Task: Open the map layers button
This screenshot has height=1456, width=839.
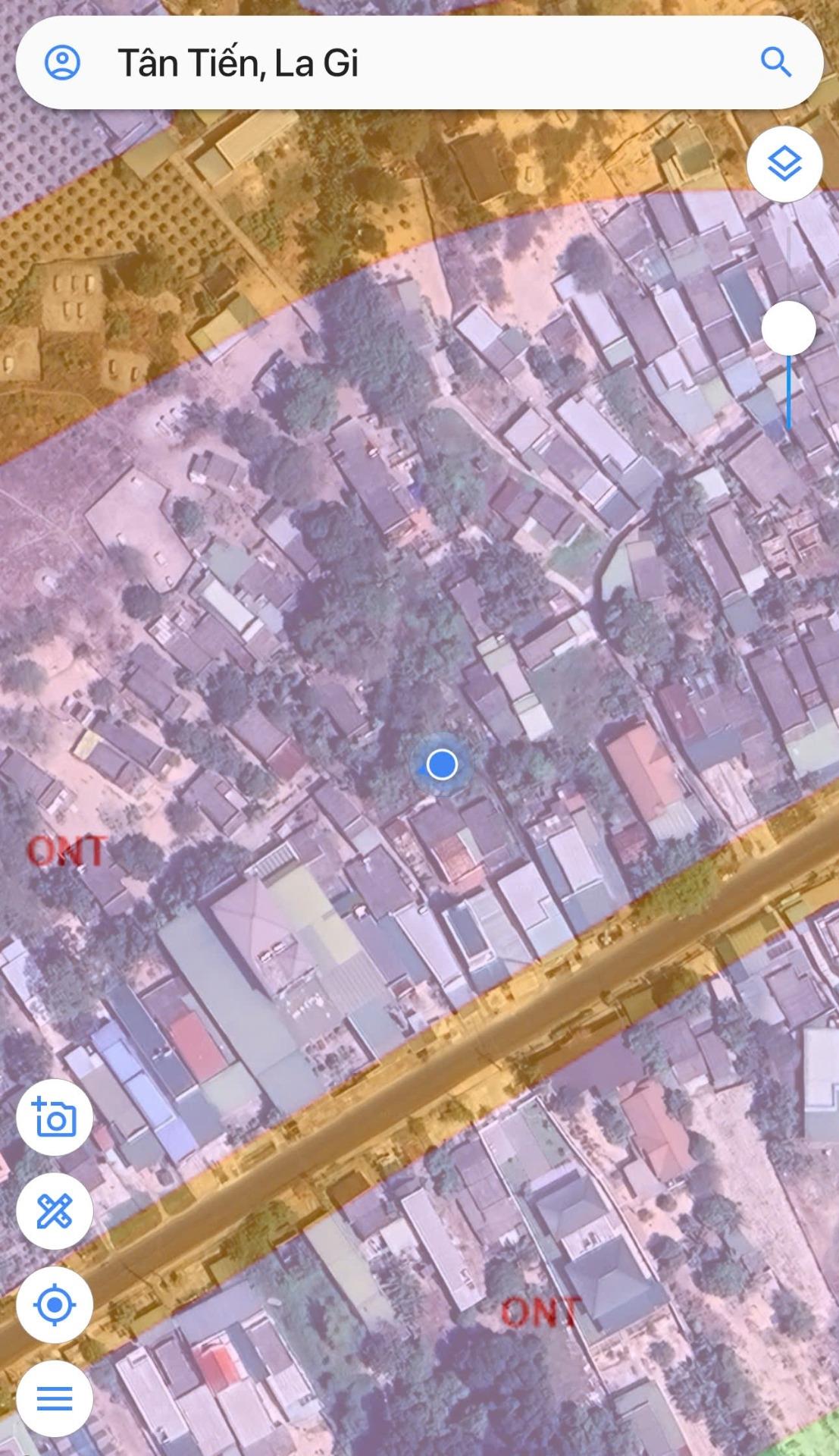Action: (784, 163)
